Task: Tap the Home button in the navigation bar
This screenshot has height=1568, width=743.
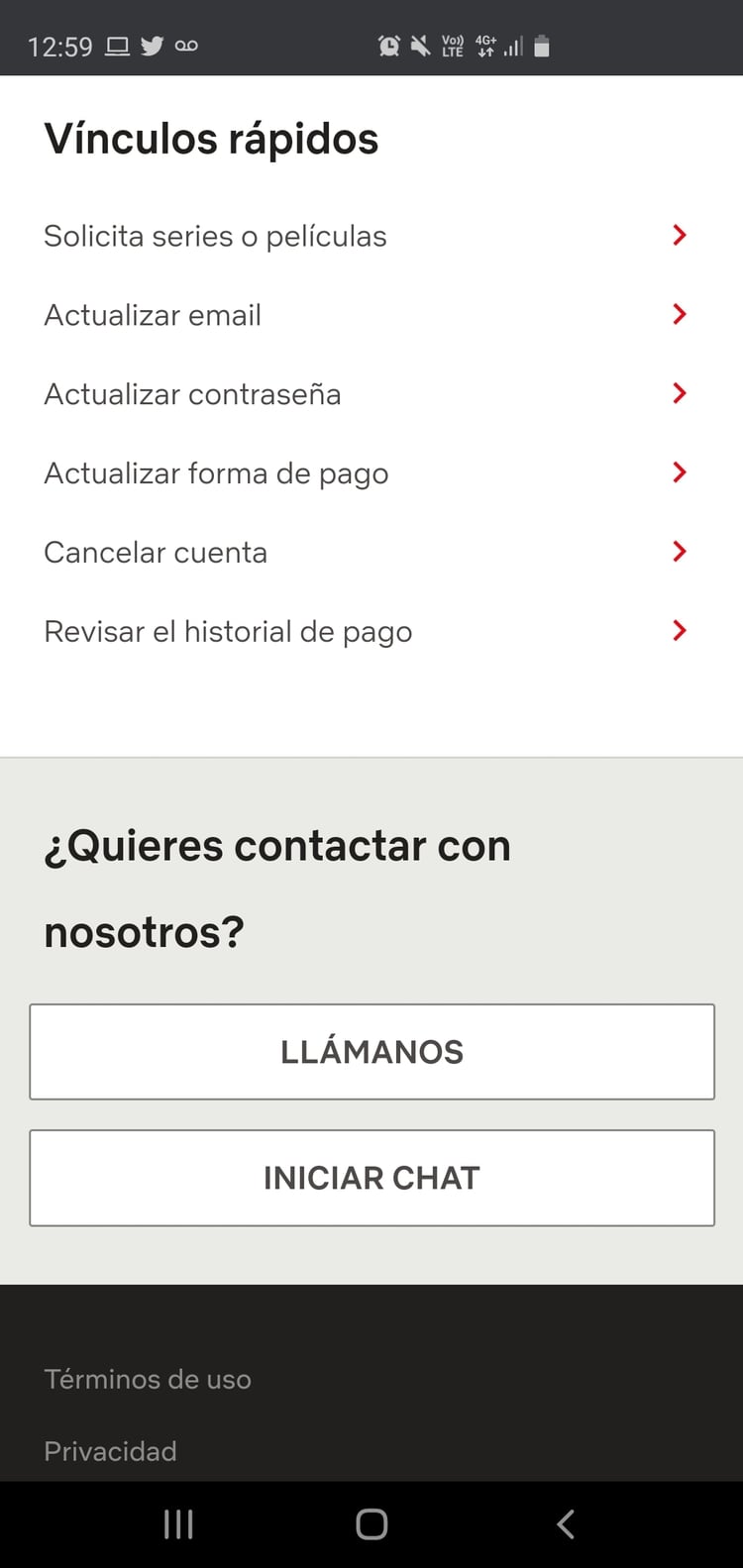Action: [x=371, y=1523]
